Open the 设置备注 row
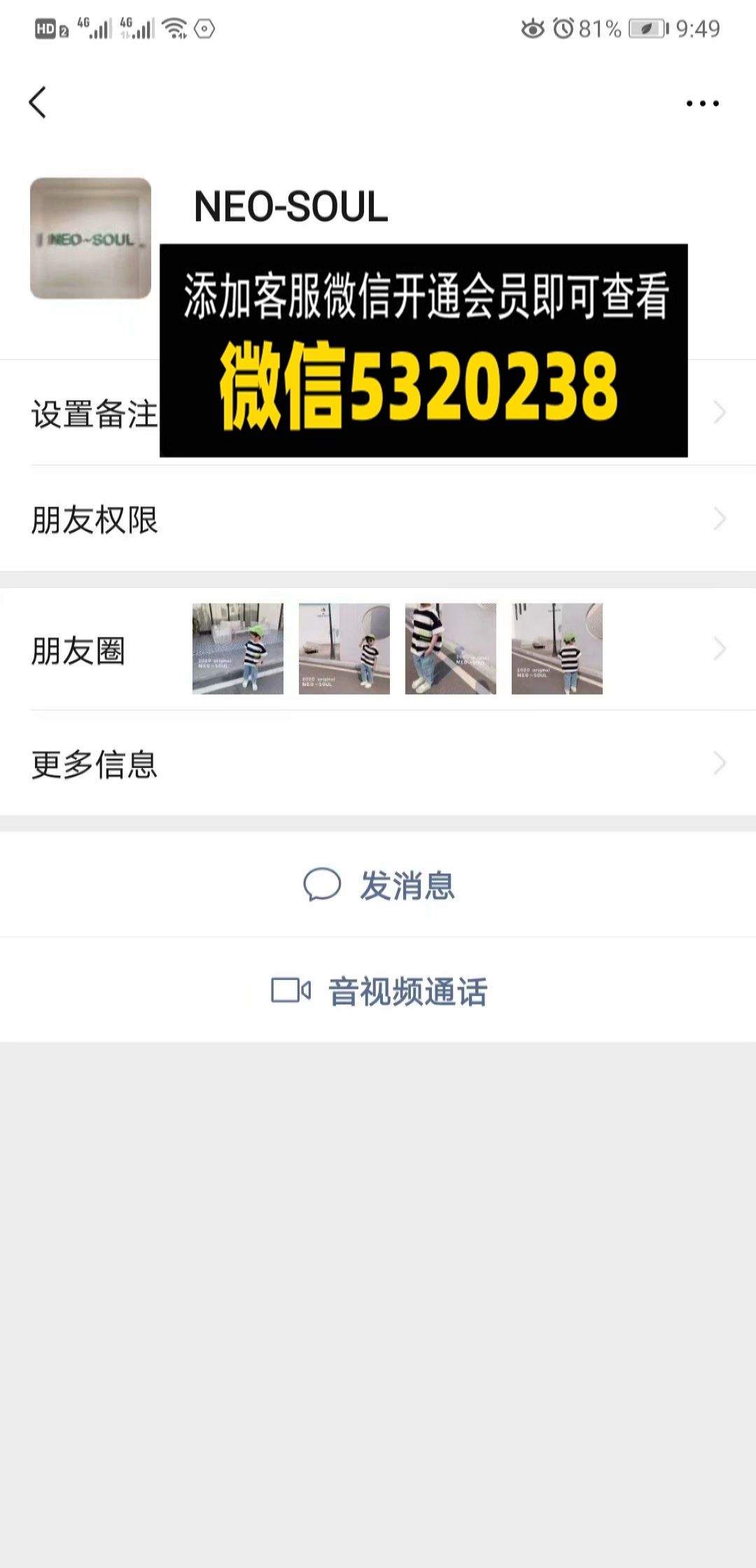The width and height of the screenshot is (756, 1568). click(378, 413)
